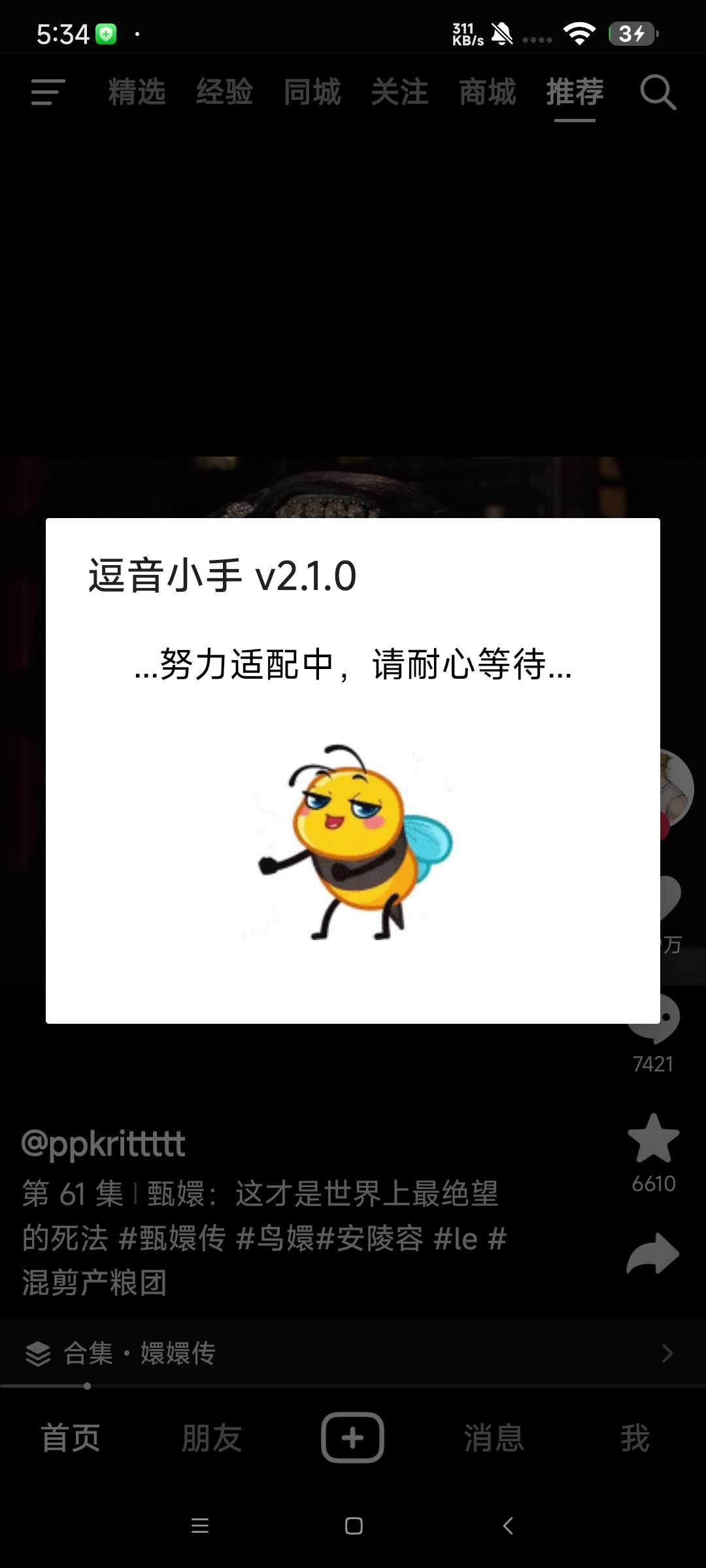Open the 消息 tab
706x1568 pixels.
494,1438
